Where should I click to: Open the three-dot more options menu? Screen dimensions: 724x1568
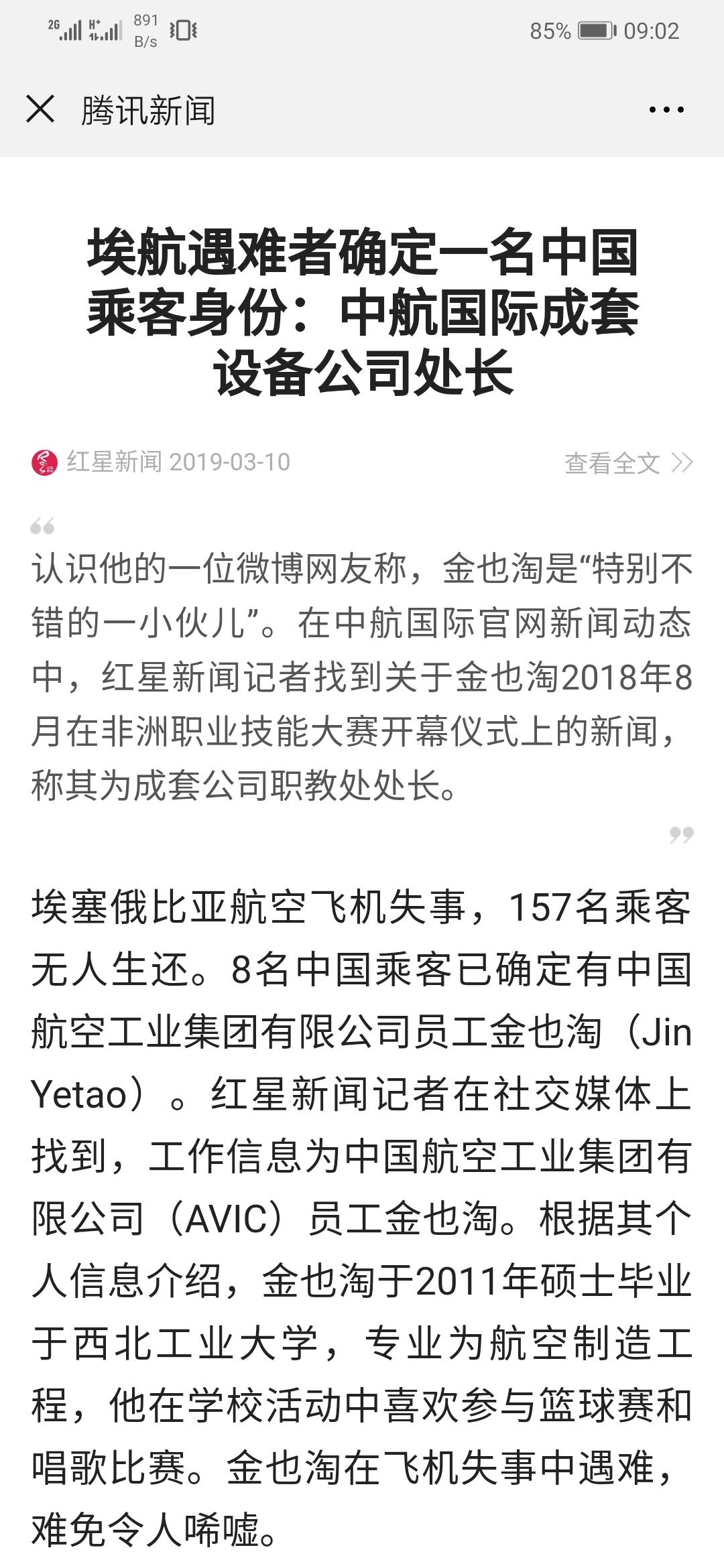[666, 109]
